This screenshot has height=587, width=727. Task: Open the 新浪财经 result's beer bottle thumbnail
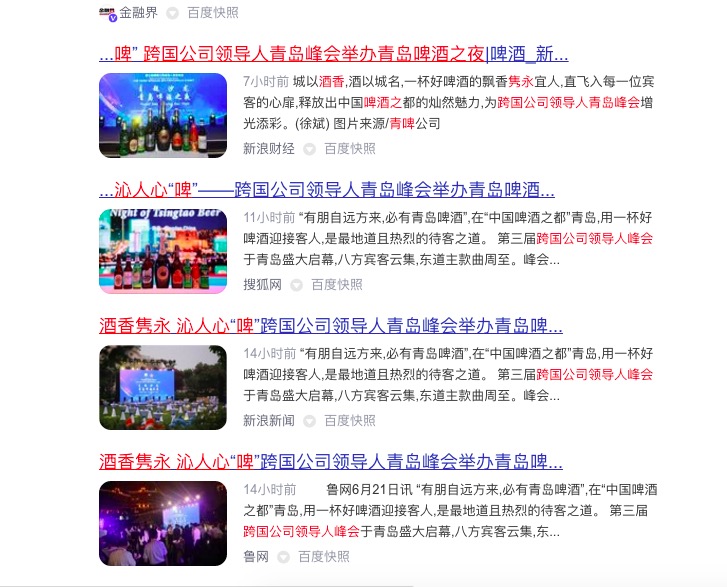point(163,115)
